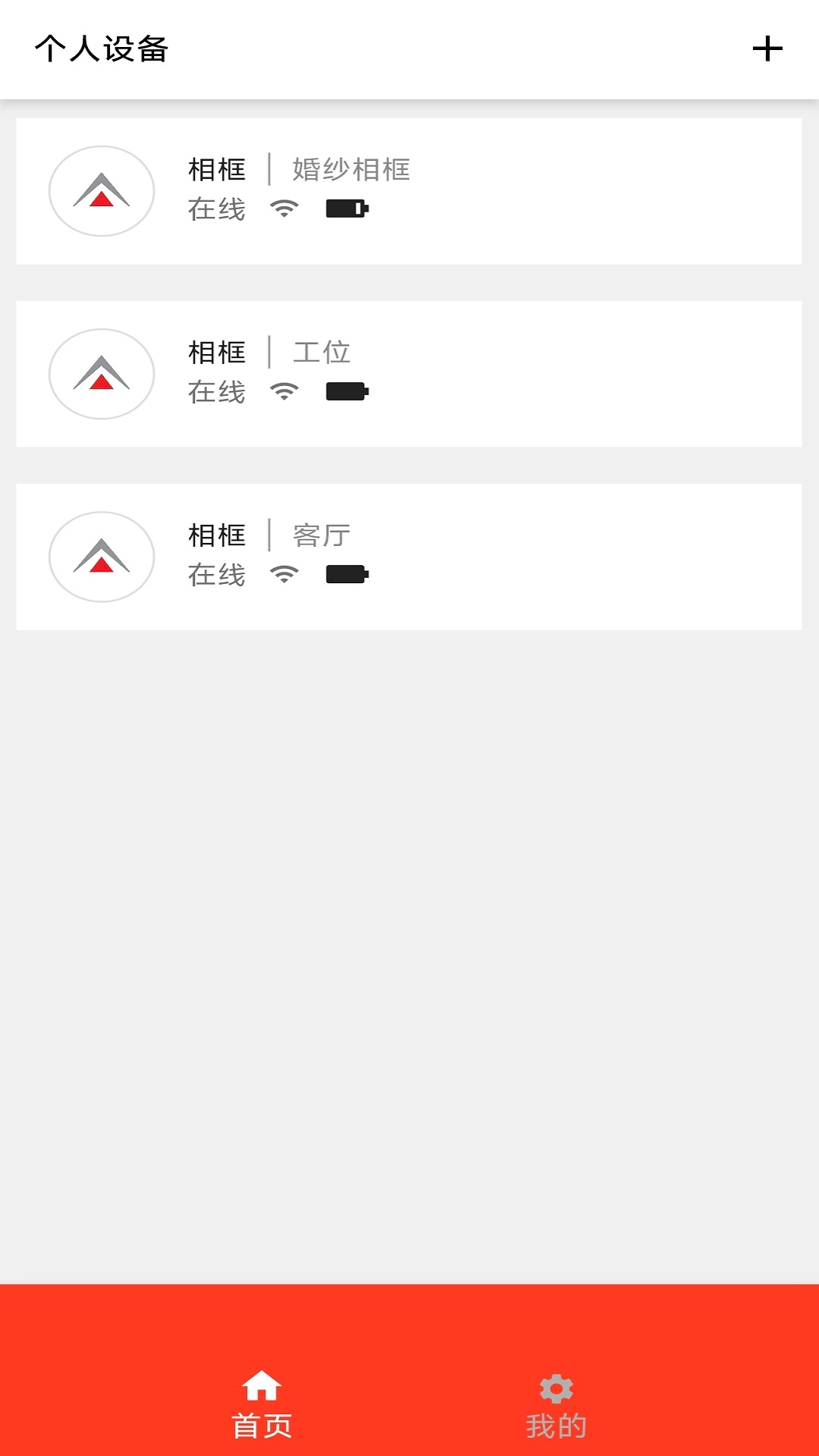Click the device avatar of the 客厅 frame
This screenshot has height=1456, width=819.
[101, 557]
